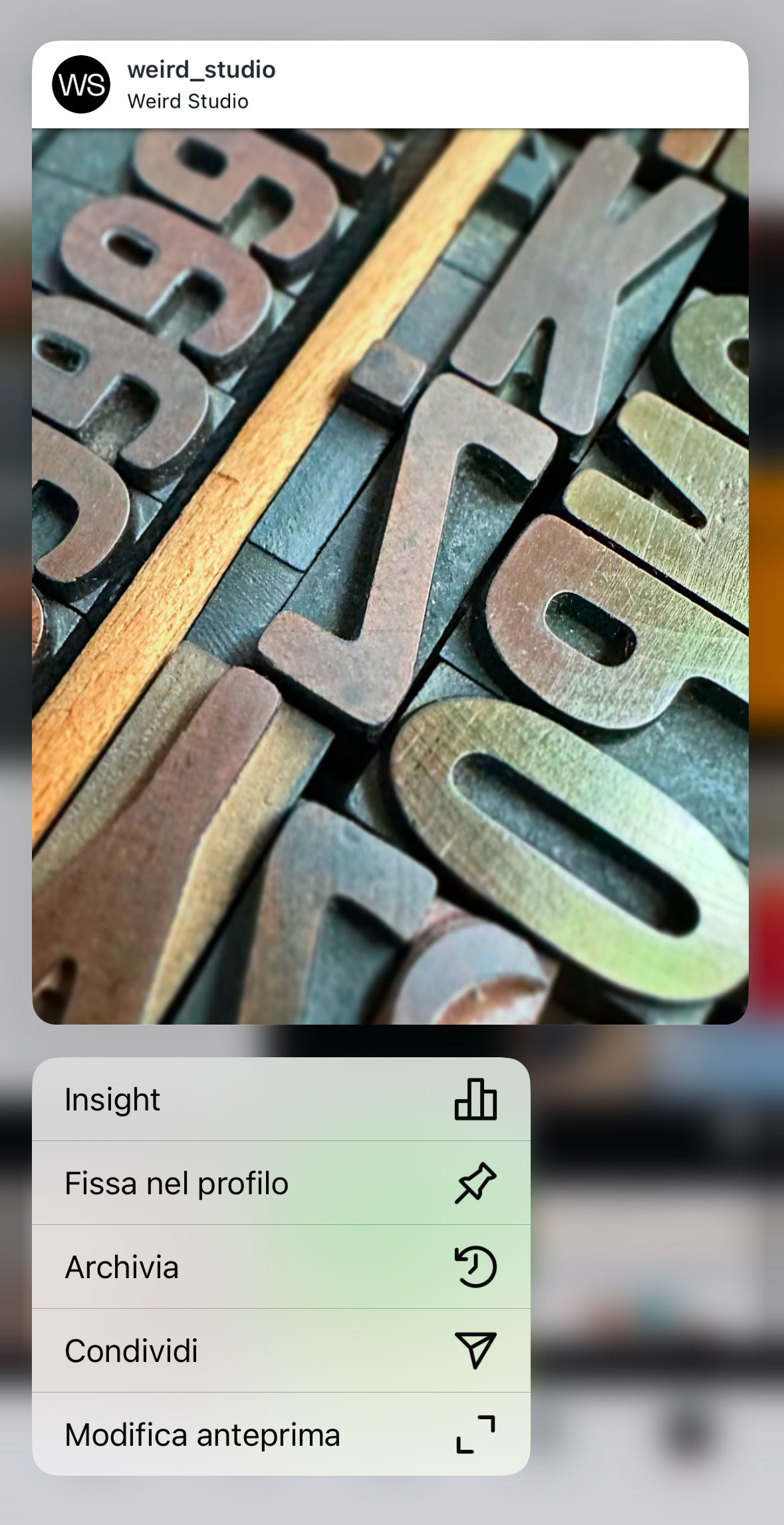Select Fissa nel profilo
The height and width of the screenshot is (1525, 784).
[x=281, y=1184]
